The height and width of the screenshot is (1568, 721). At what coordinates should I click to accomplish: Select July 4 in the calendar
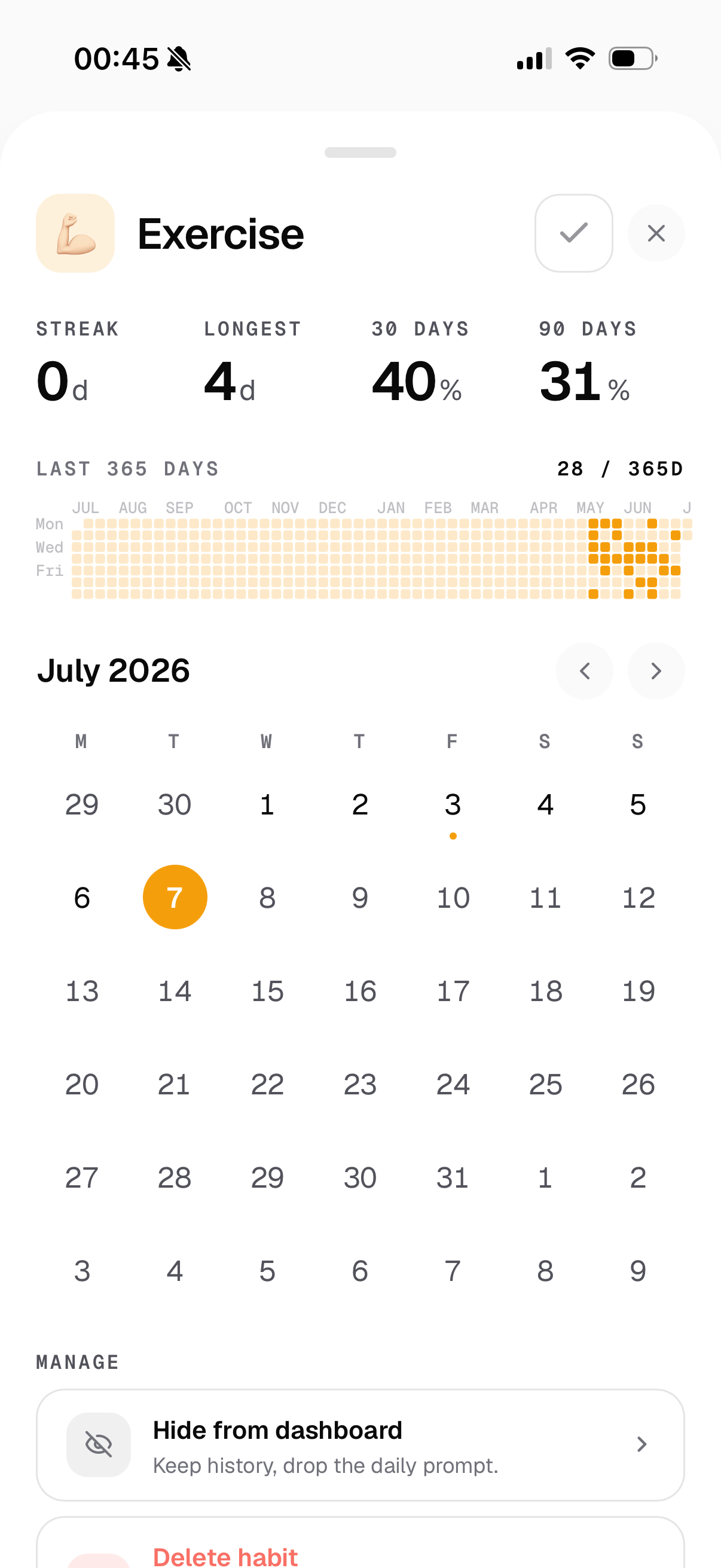545,805
